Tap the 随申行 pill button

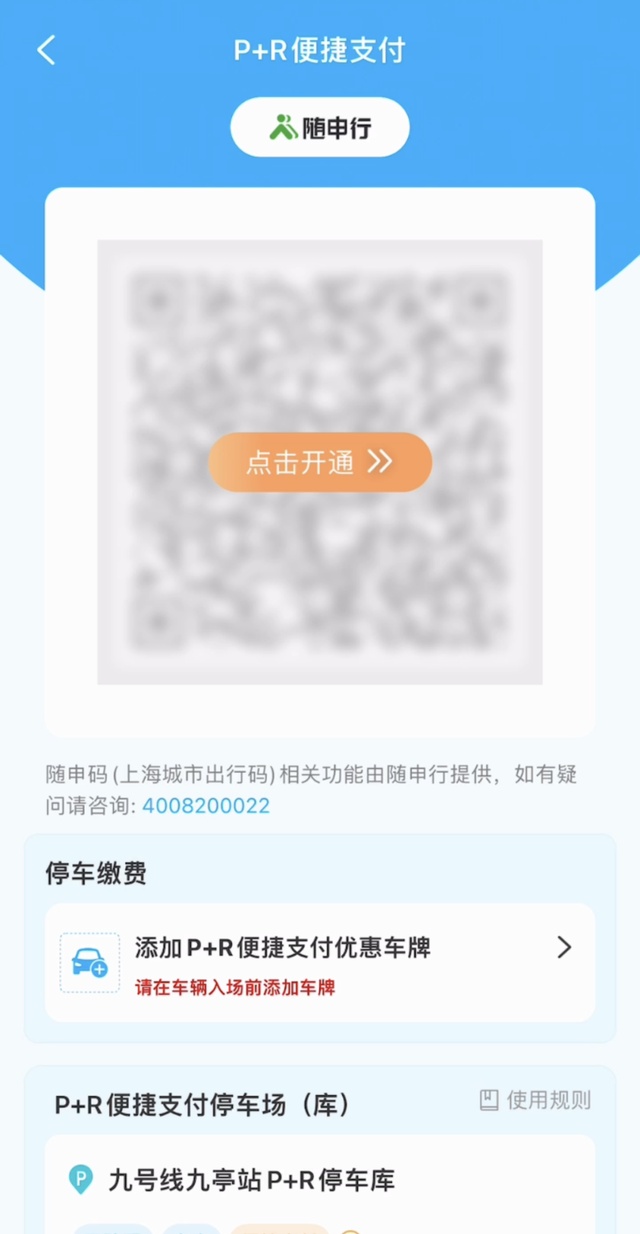(320, 128)
